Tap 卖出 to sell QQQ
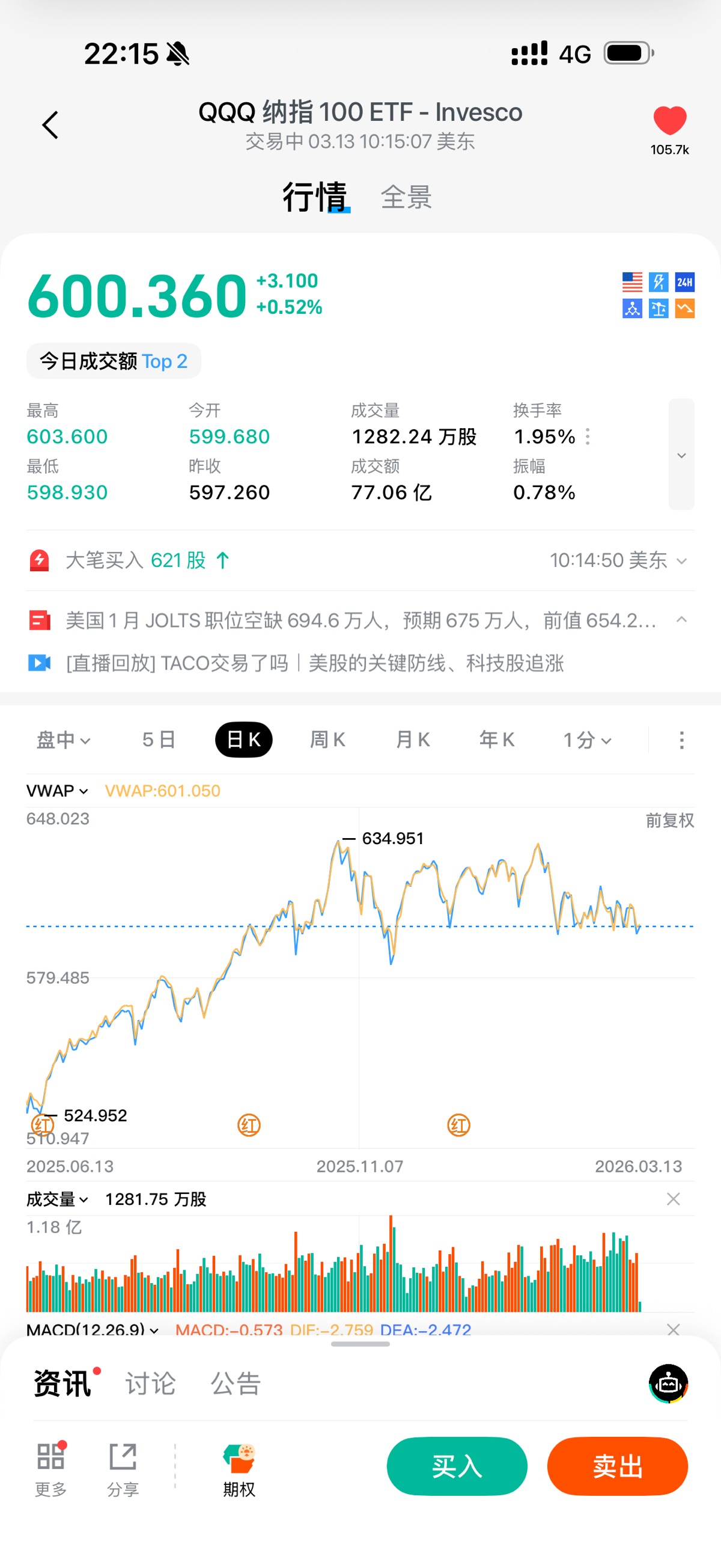The width and height of the screenshot is (721, 1568). point(617,1466)
